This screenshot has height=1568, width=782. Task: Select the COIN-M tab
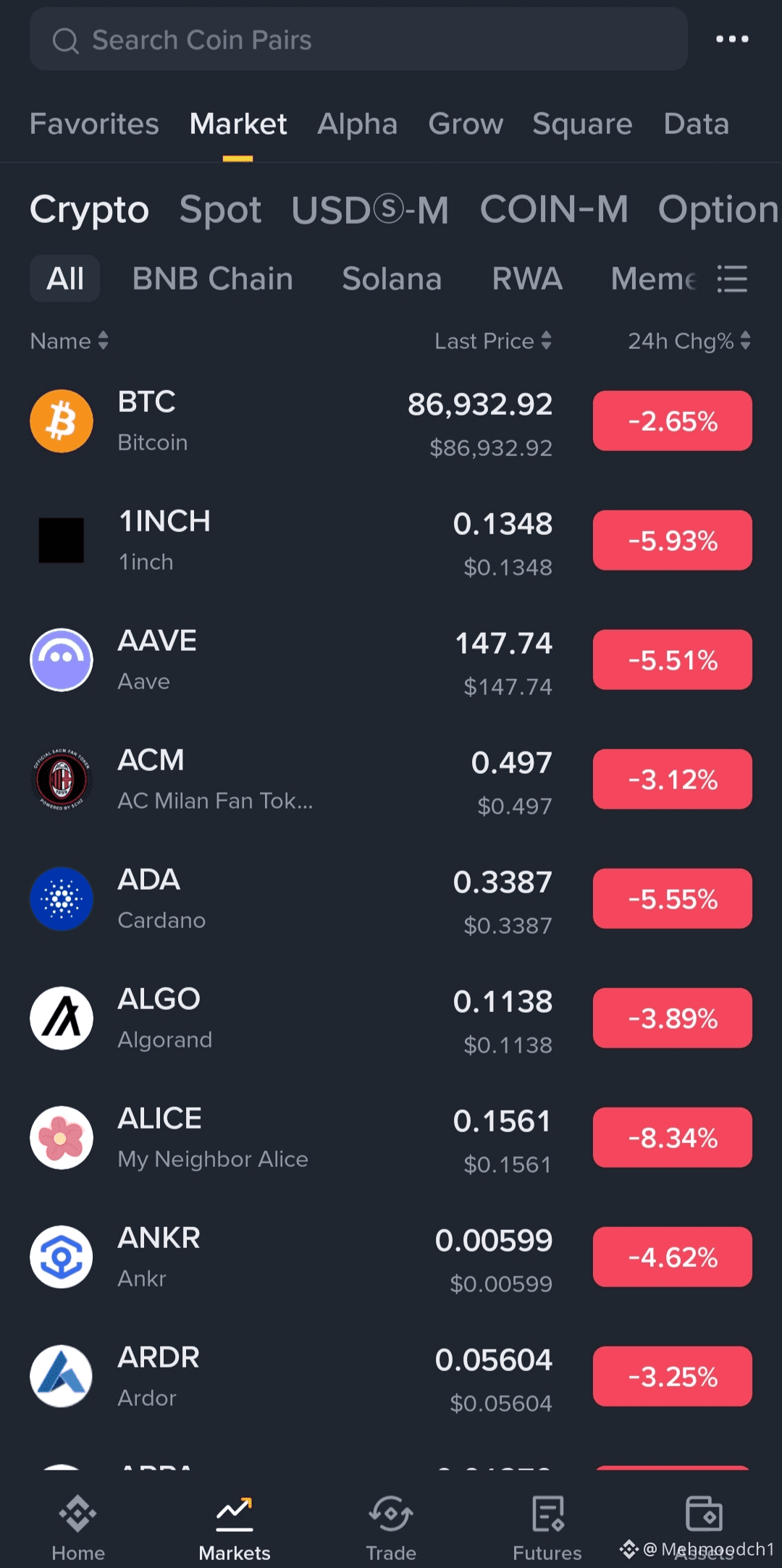[x=554, y=210]
